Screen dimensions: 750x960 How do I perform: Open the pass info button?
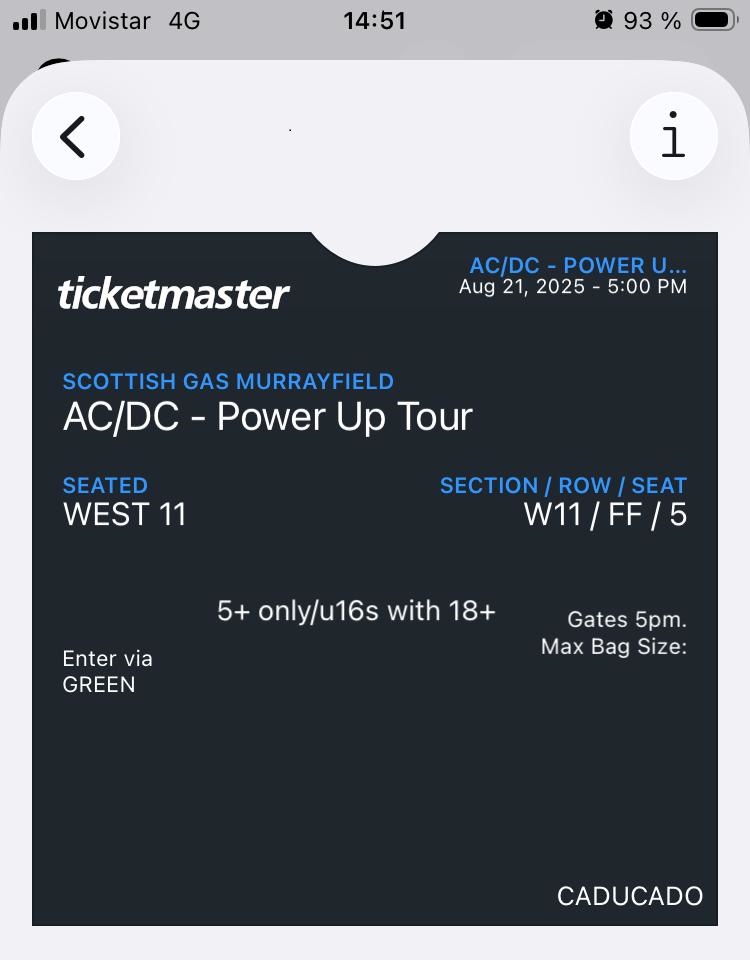click(674, 136)
